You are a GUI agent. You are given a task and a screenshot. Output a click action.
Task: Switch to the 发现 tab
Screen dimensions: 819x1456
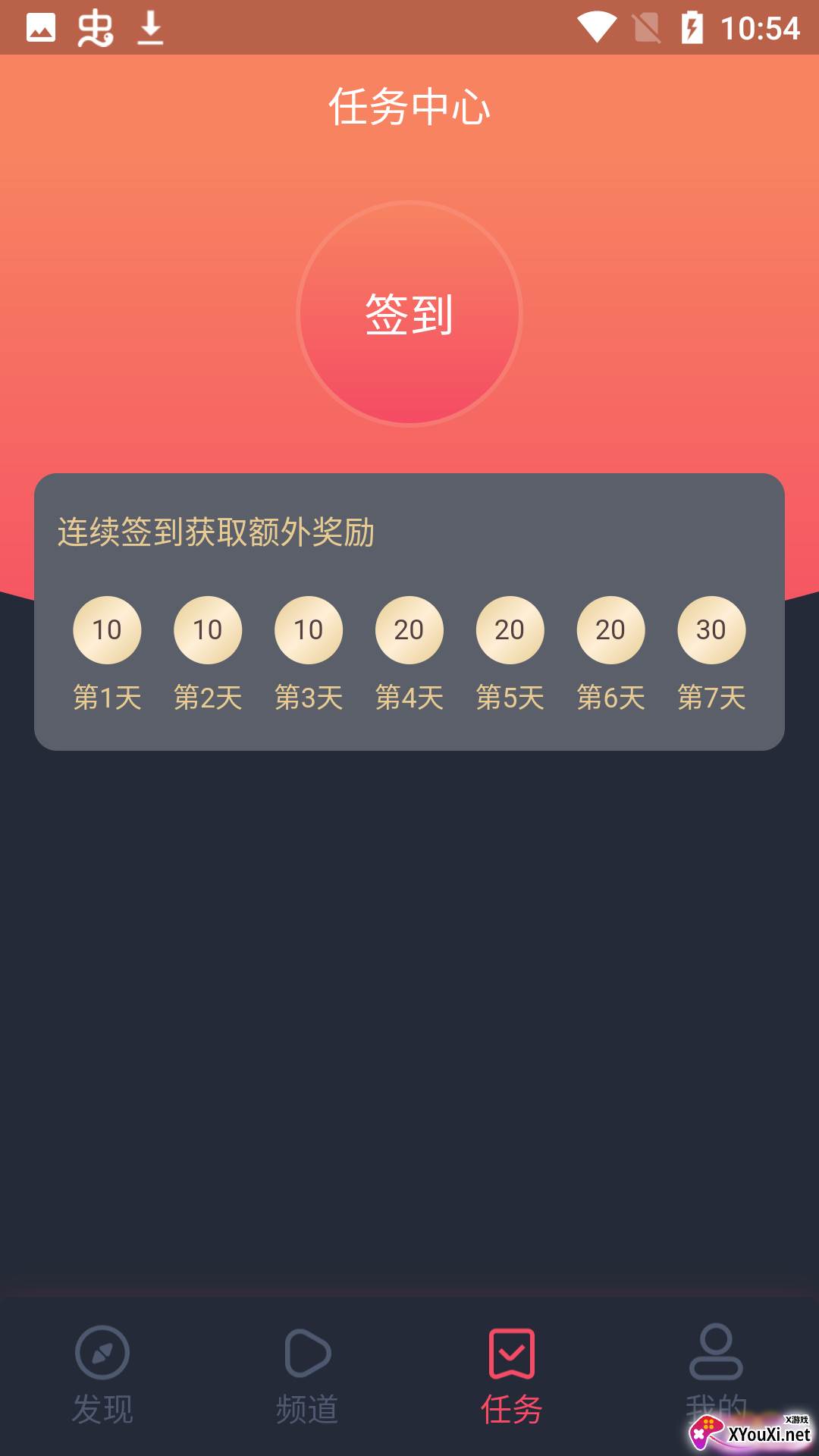(x=102, y=1374)
